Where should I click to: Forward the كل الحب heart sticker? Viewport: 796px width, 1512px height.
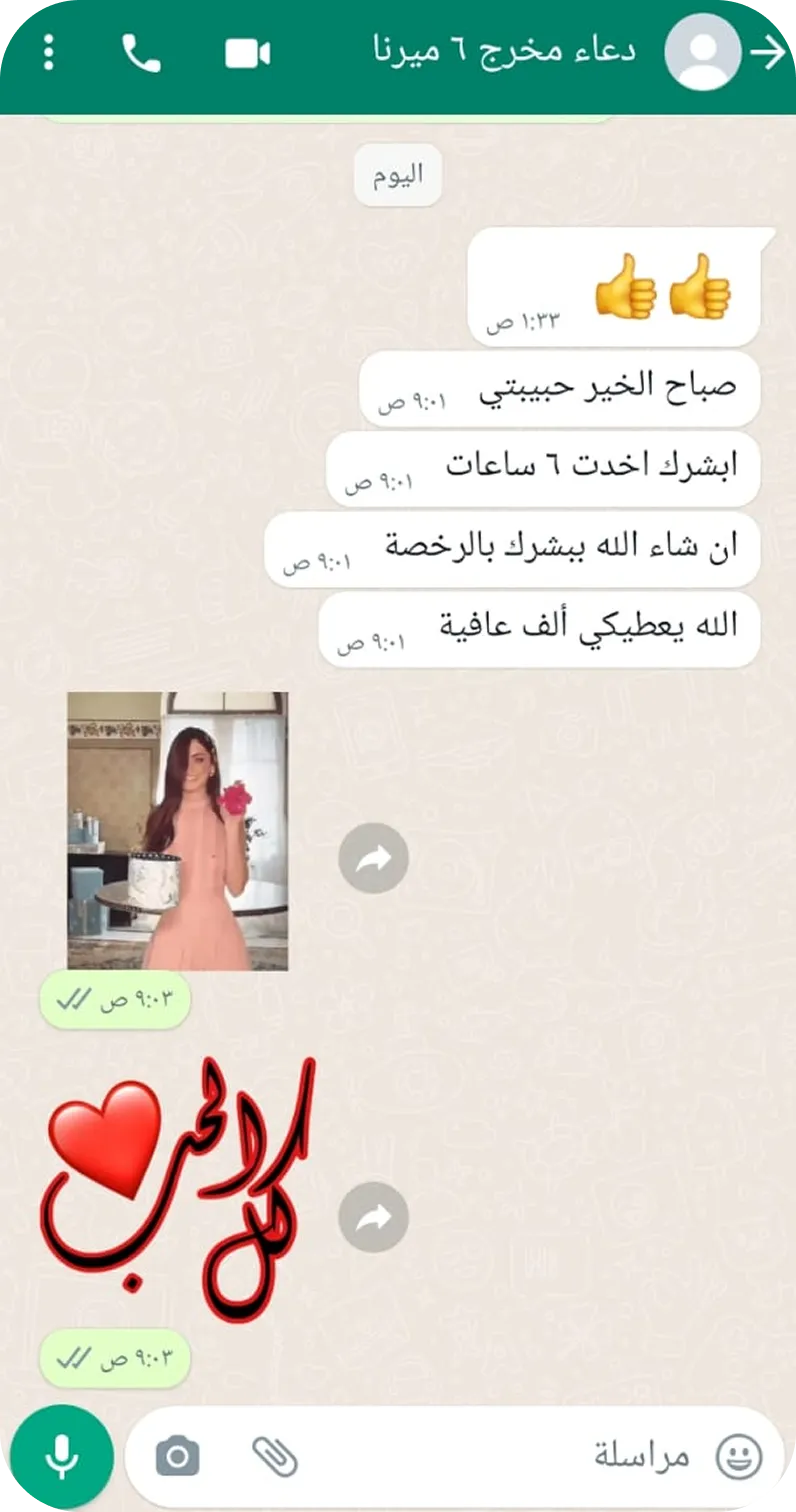373,1217
